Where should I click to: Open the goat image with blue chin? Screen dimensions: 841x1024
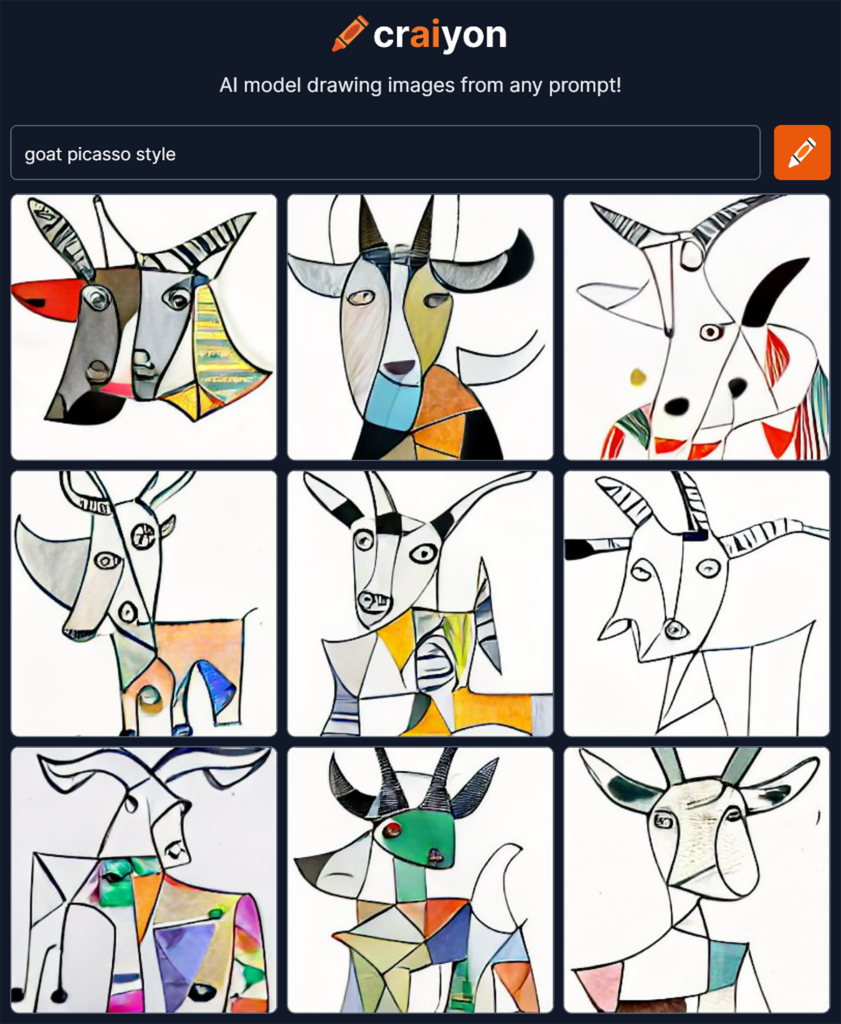[x=420, y=327]
